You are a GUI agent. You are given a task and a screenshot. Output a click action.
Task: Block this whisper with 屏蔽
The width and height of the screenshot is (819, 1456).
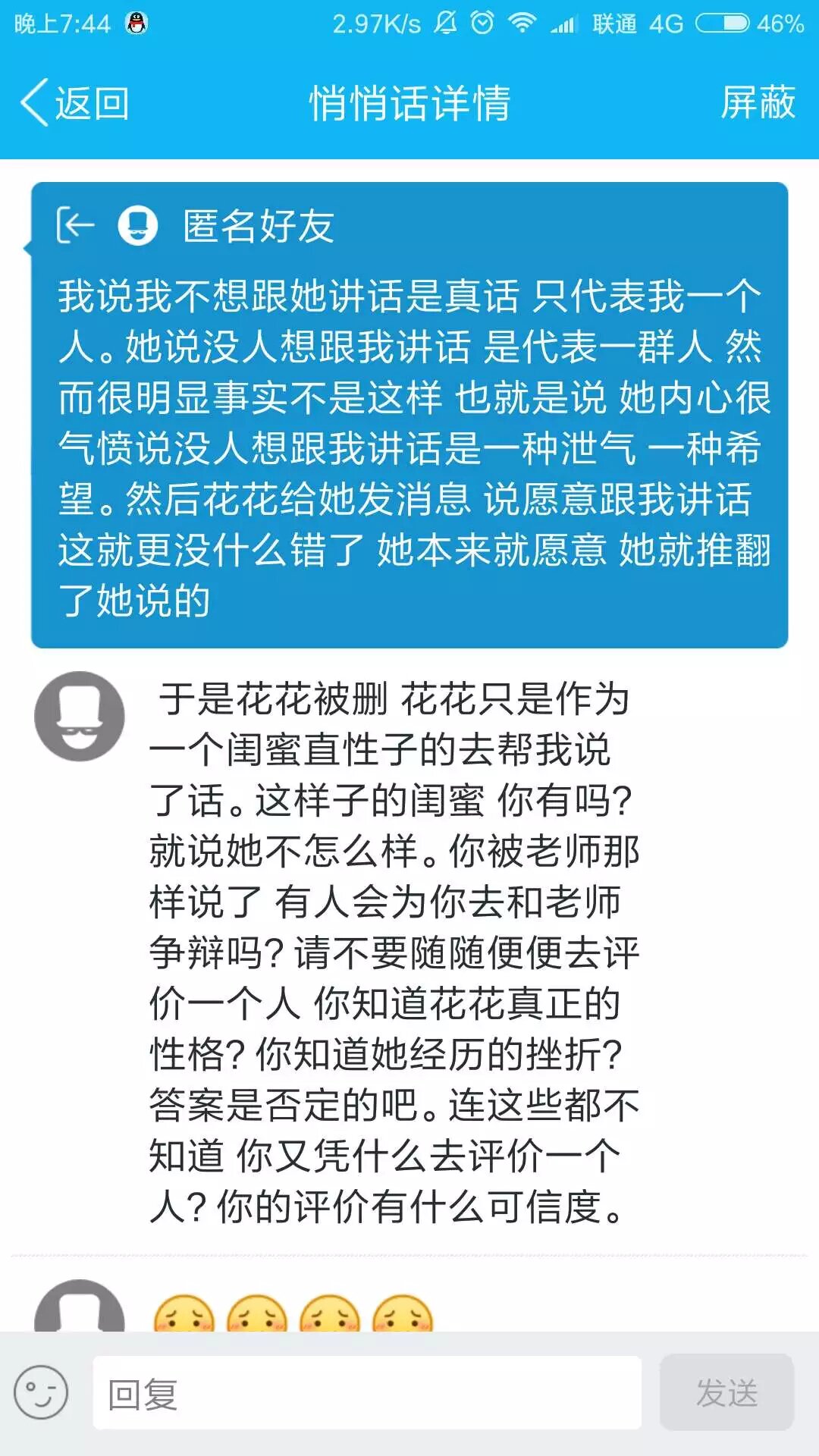757,103
